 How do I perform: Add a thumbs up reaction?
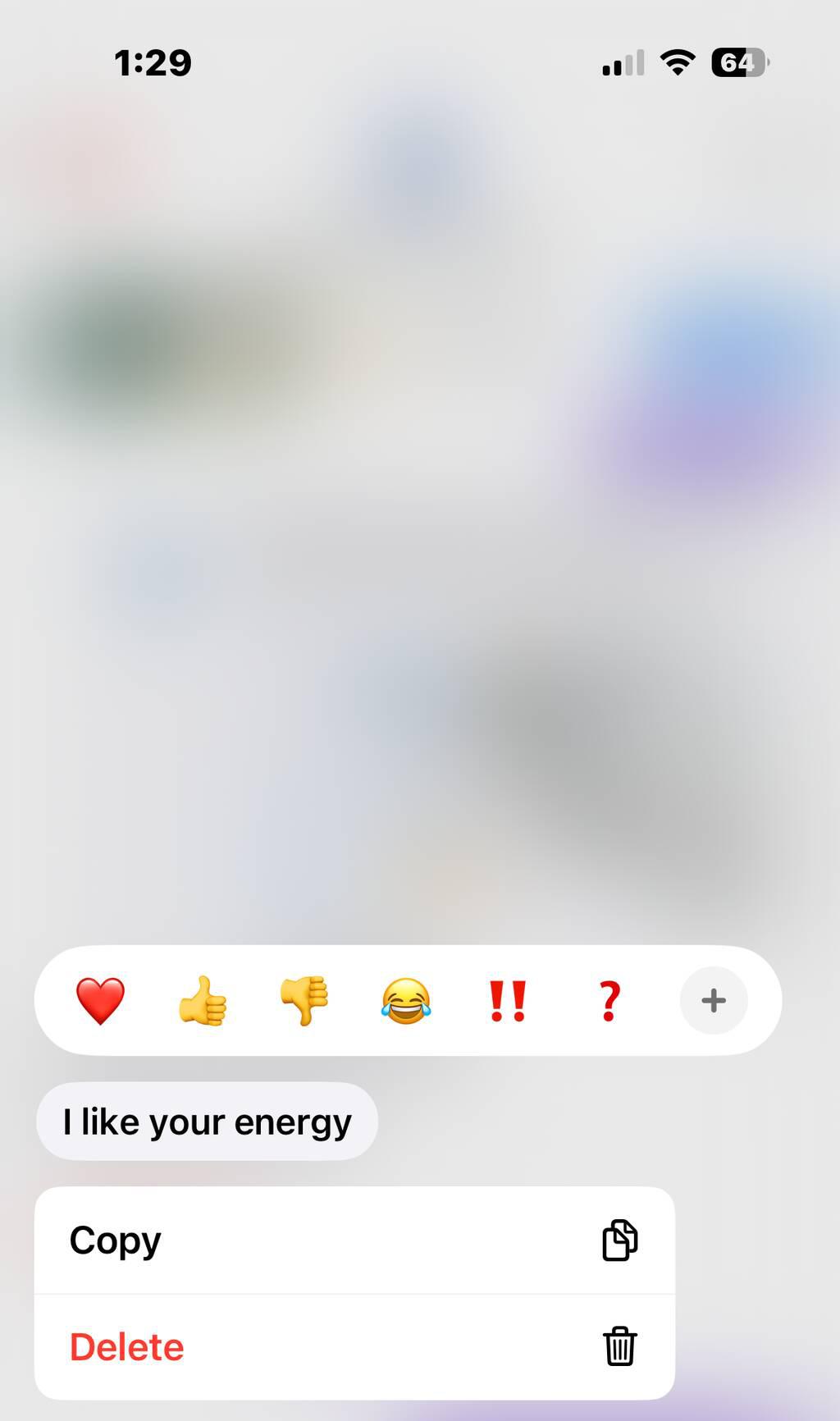coord(203,1001)
